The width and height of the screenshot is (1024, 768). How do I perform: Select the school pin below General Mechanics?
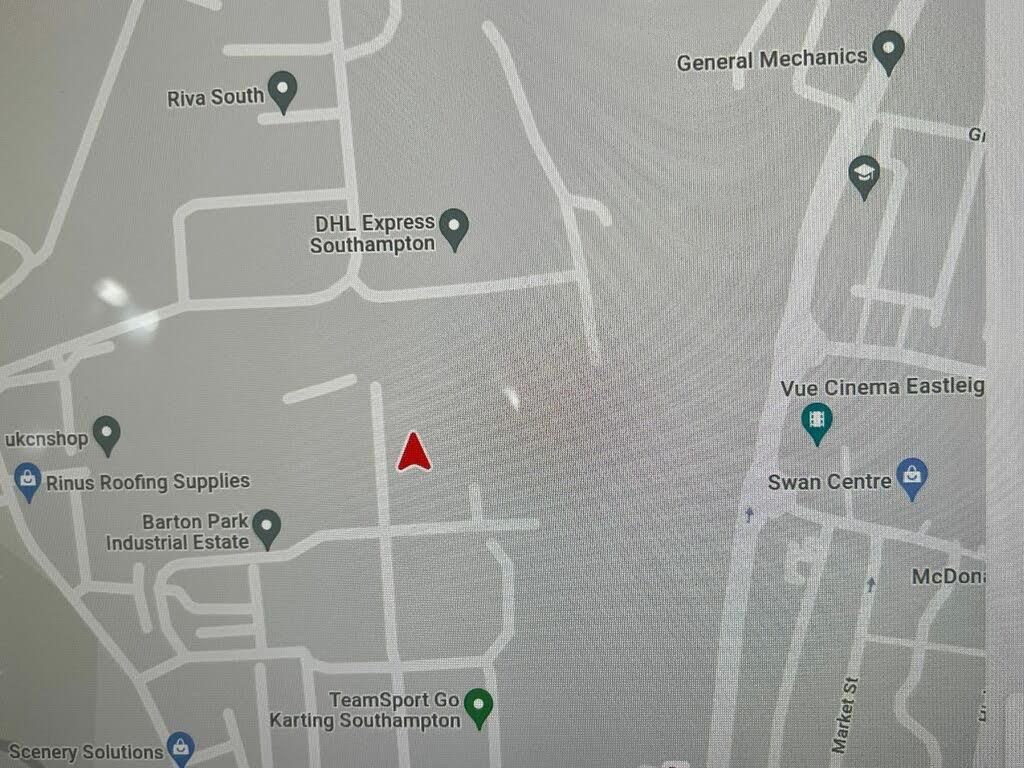[x=864, y=175]
